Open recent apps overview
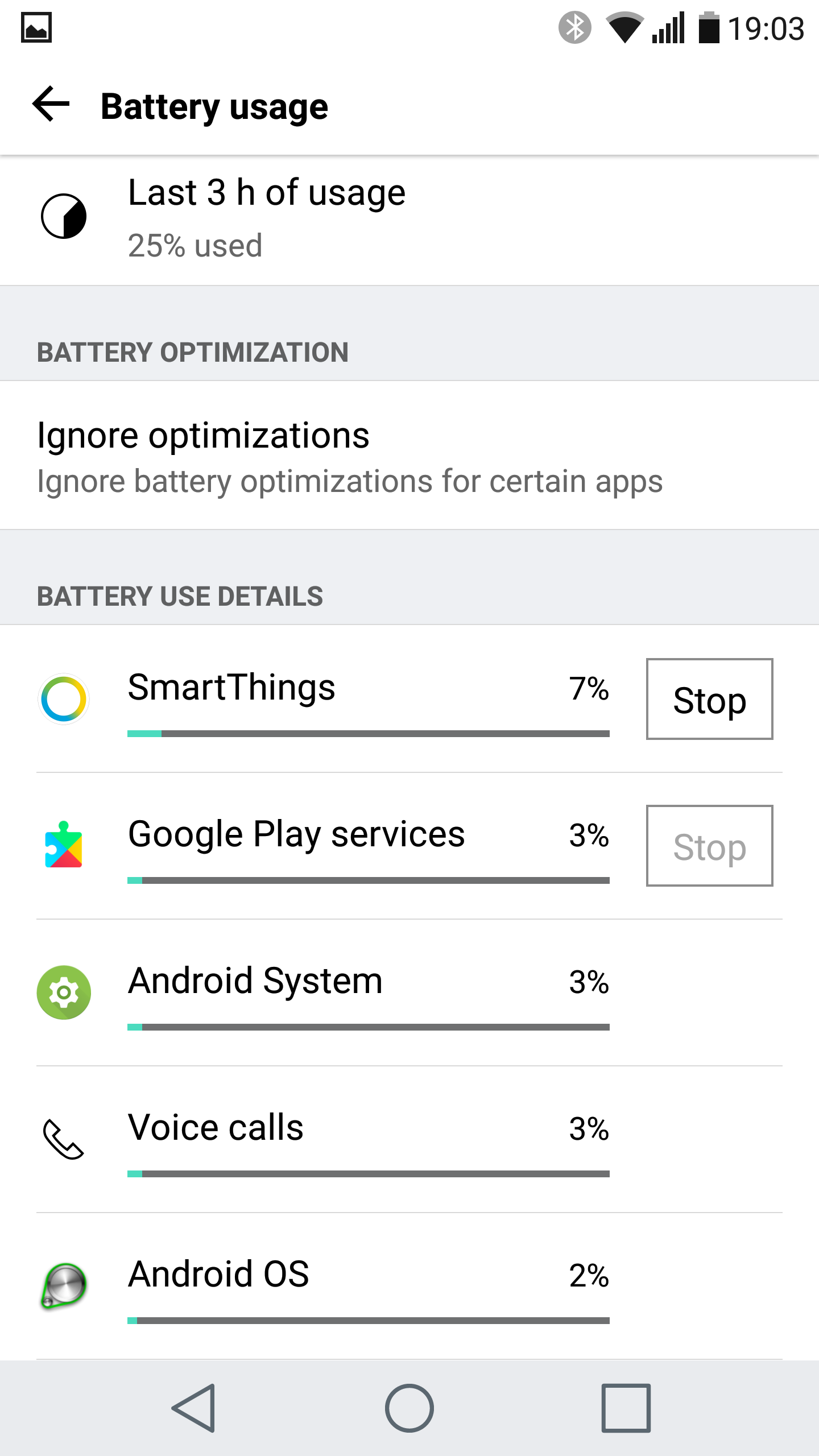The height and width of the screenshot is (1456, 819). pos(626,1408)
